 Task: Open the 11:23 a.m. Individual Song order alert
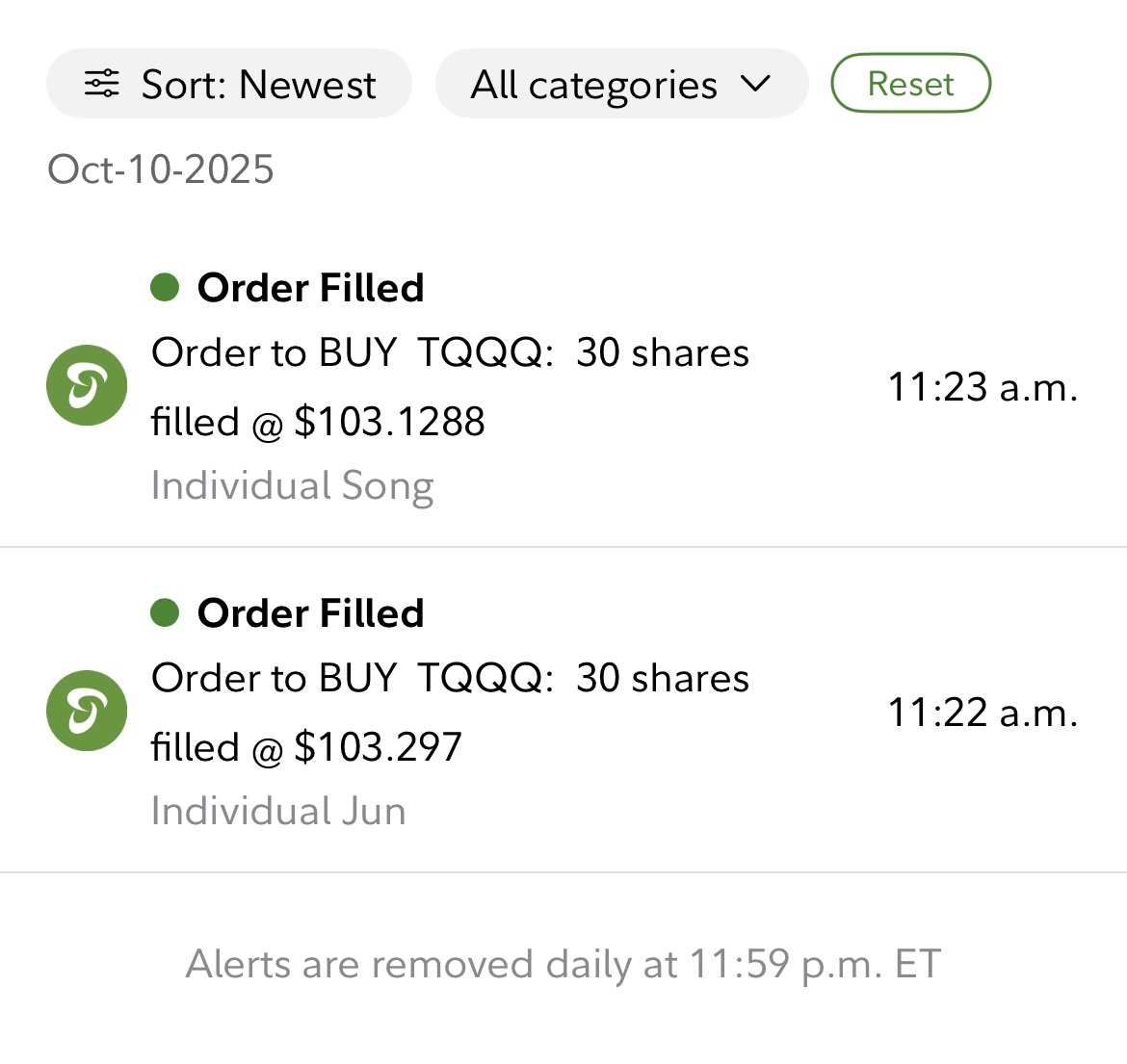pos(563,387)
